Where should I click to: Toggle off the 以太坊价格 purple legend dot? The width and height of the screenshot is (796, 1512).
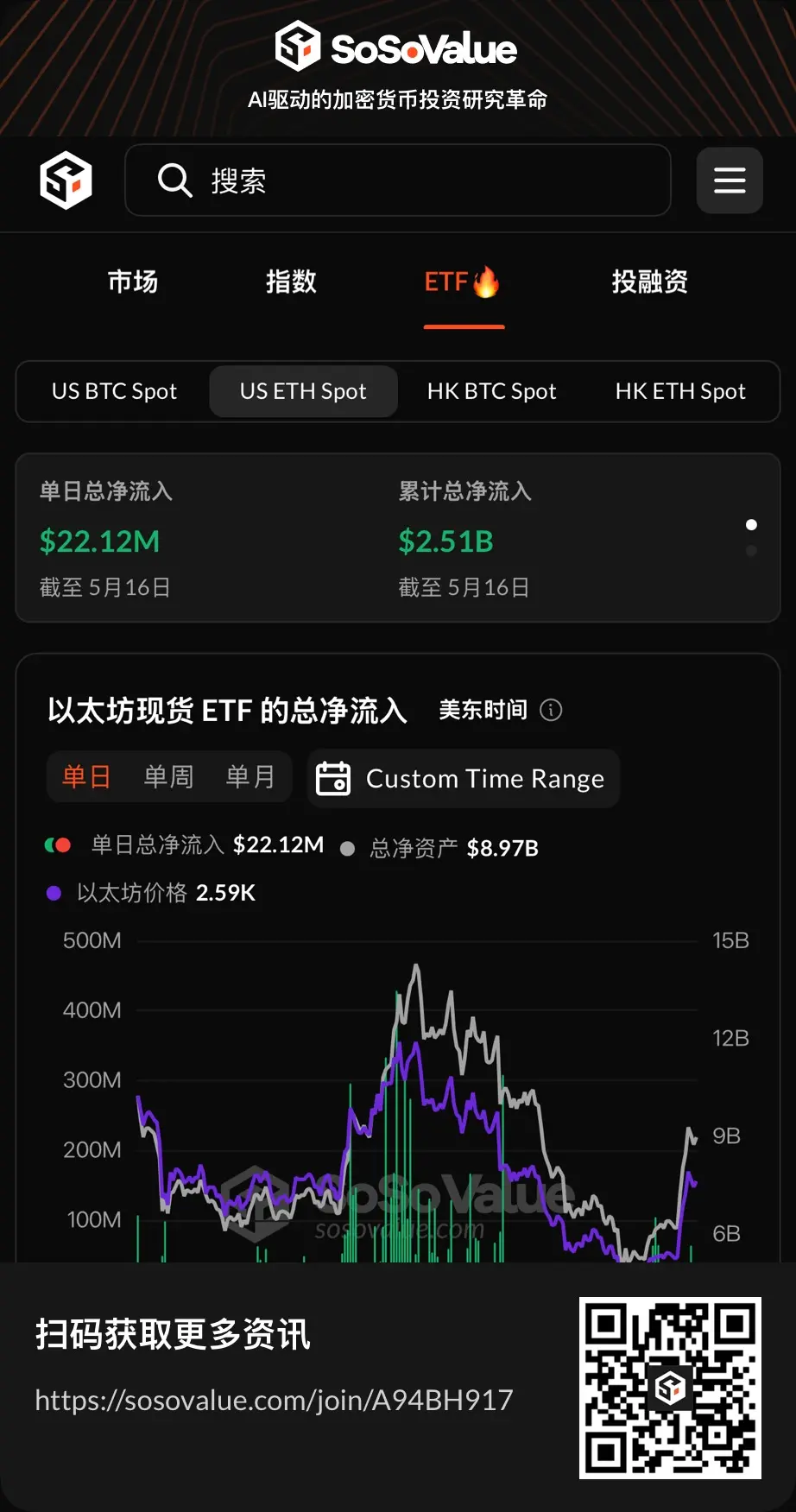(x=53, y=893)
